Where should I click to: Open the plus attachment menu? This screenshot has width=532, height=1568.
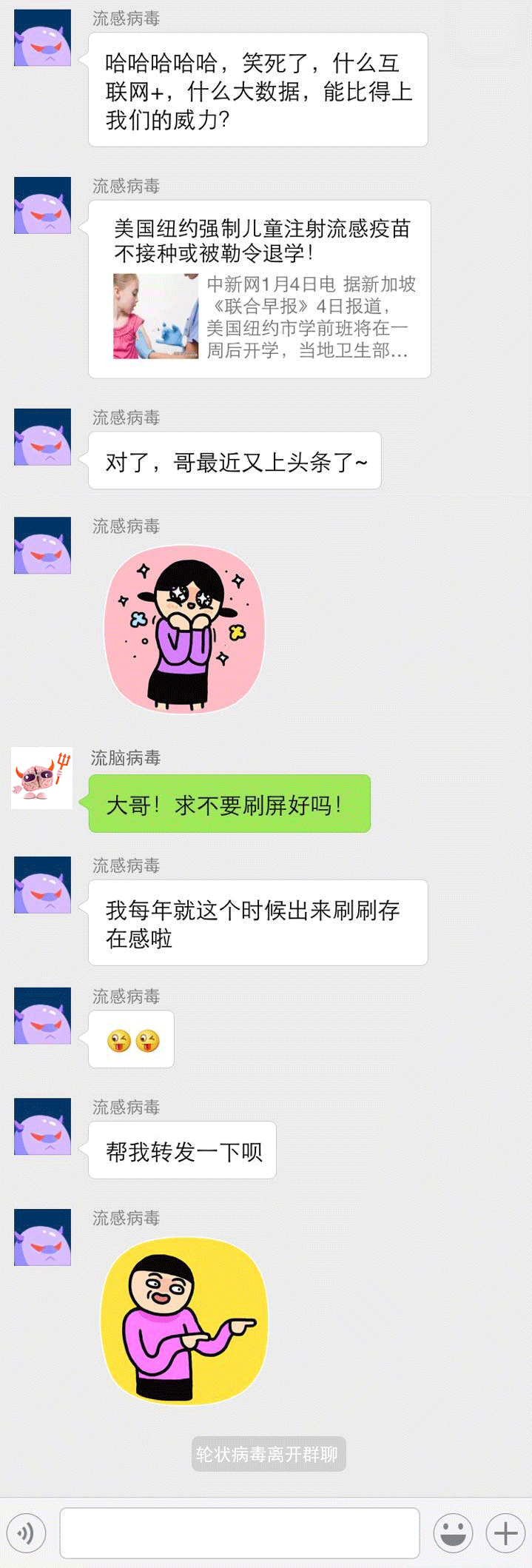[505, 1532]
